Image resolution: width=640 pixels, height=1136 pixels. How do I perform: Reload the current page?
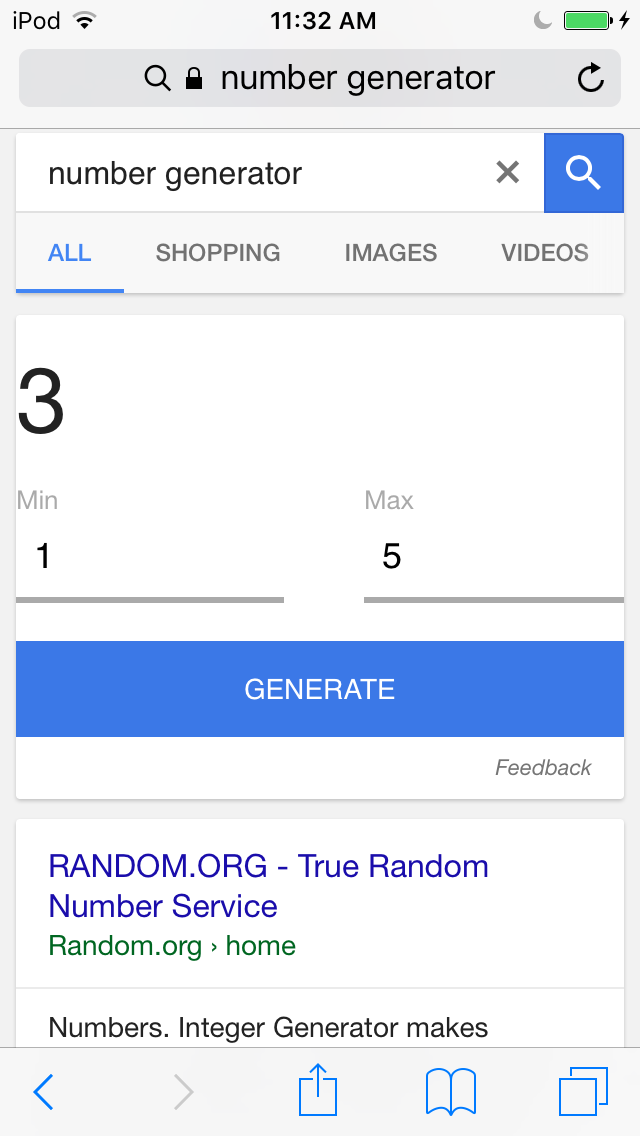point(591,78)
